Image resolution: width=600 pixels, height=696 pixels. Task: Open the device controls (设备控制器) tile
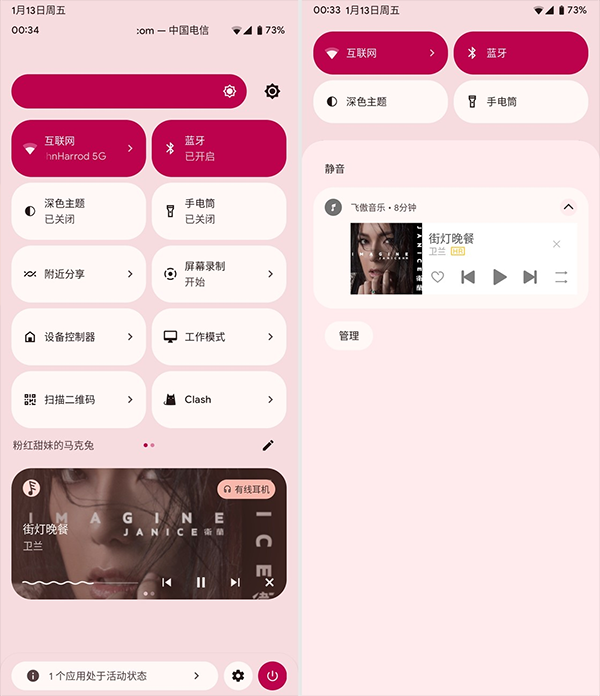click(x=78, y=337)
